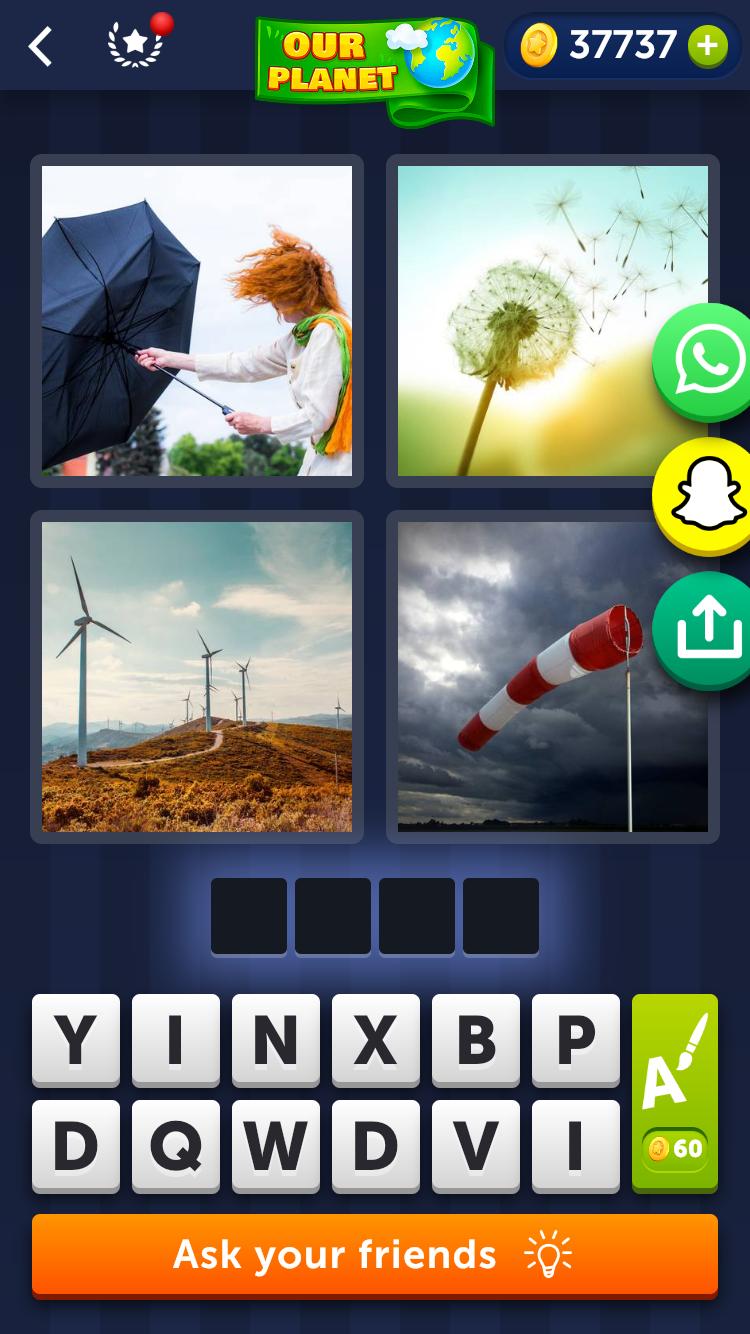Select the letter W tile
The image size is (750, 1334).
(276, 1145)
